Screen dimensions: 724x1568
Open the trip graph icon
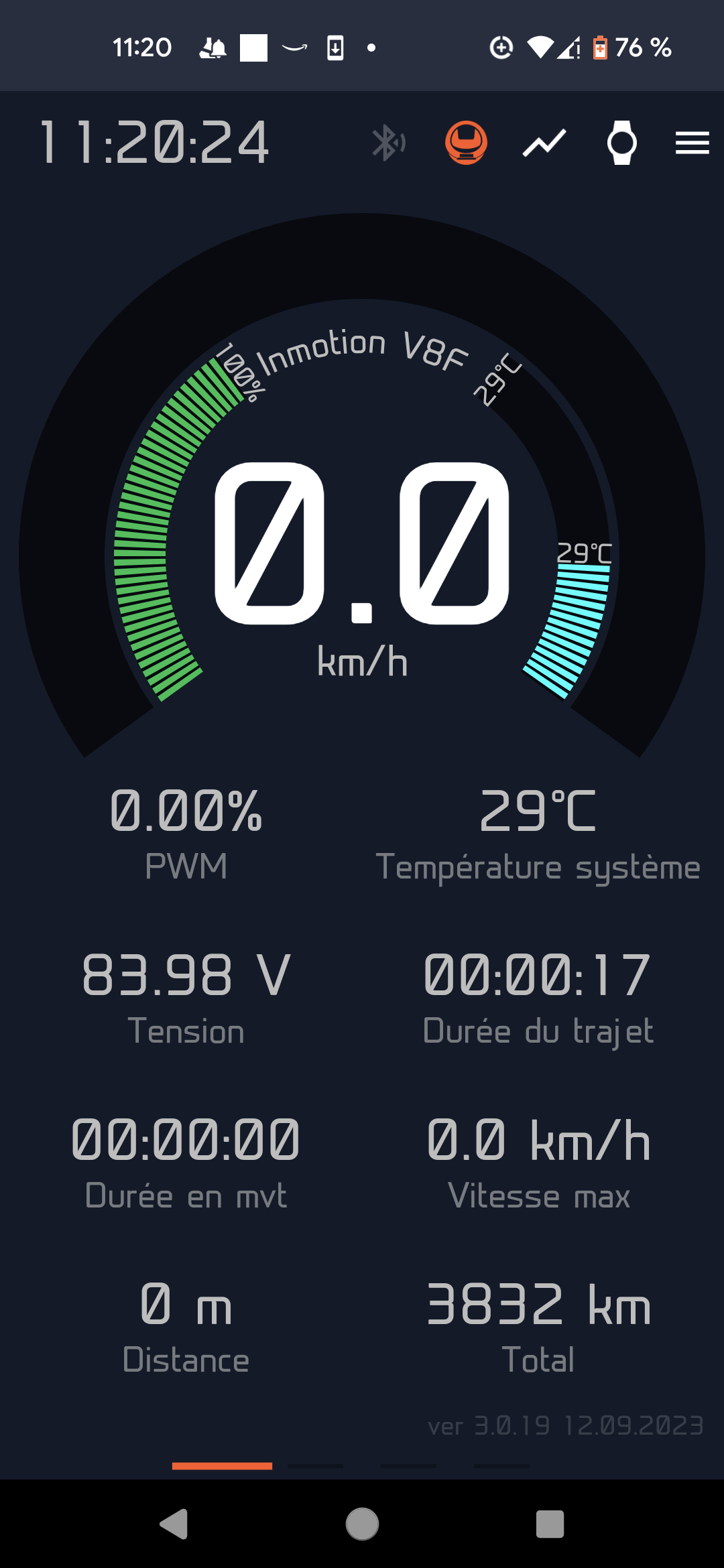(544, 143)
